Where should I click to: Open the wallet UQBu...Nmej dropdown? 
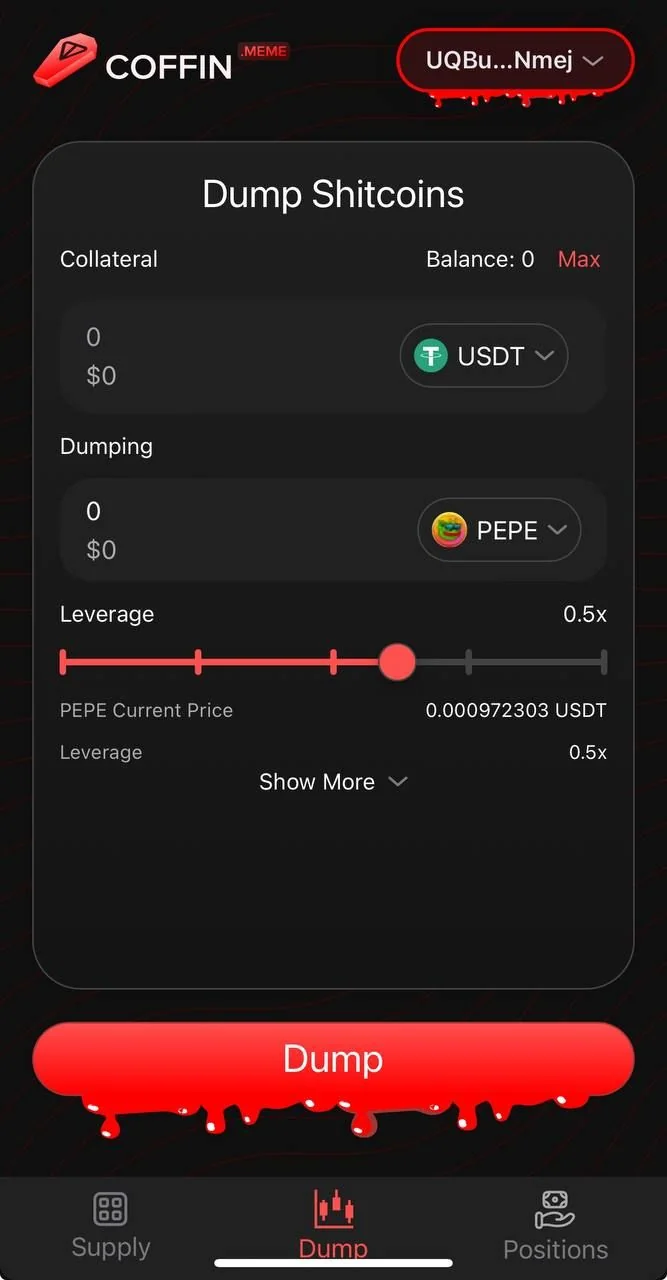click(515, 61)
